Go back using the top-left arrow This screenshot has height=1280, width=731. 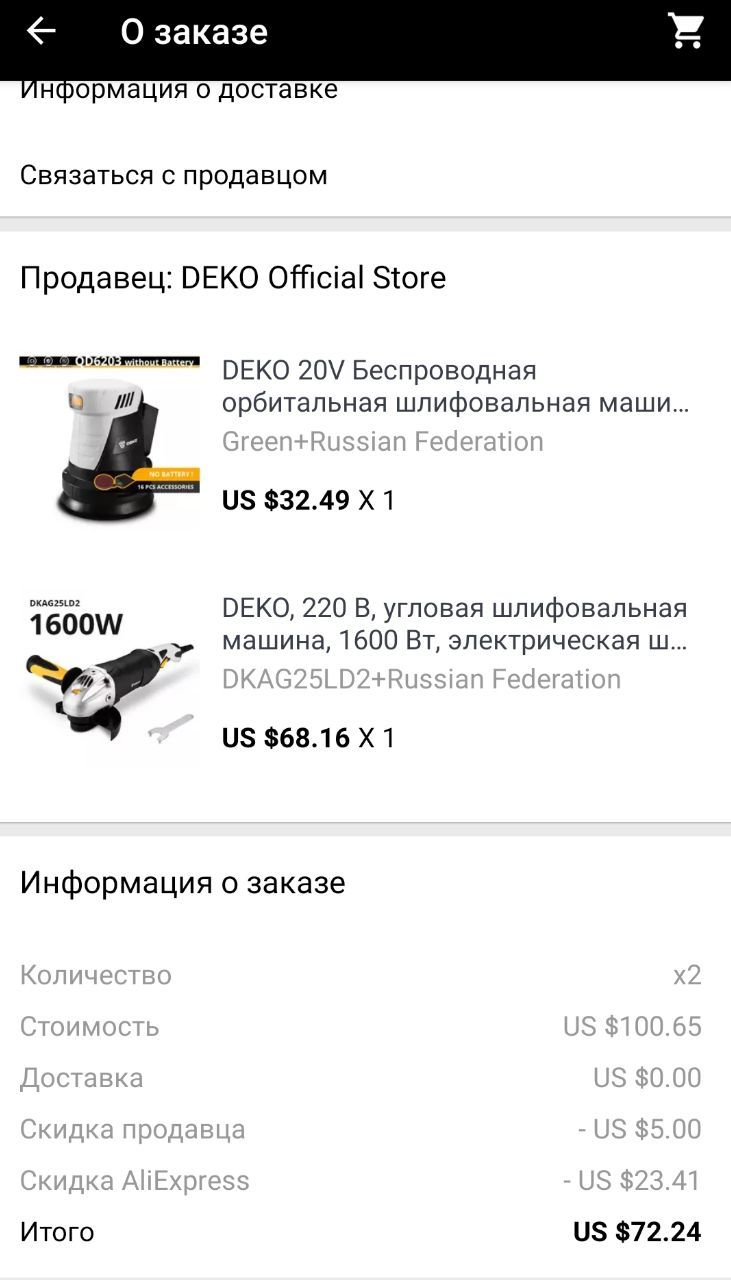(41, 31)
